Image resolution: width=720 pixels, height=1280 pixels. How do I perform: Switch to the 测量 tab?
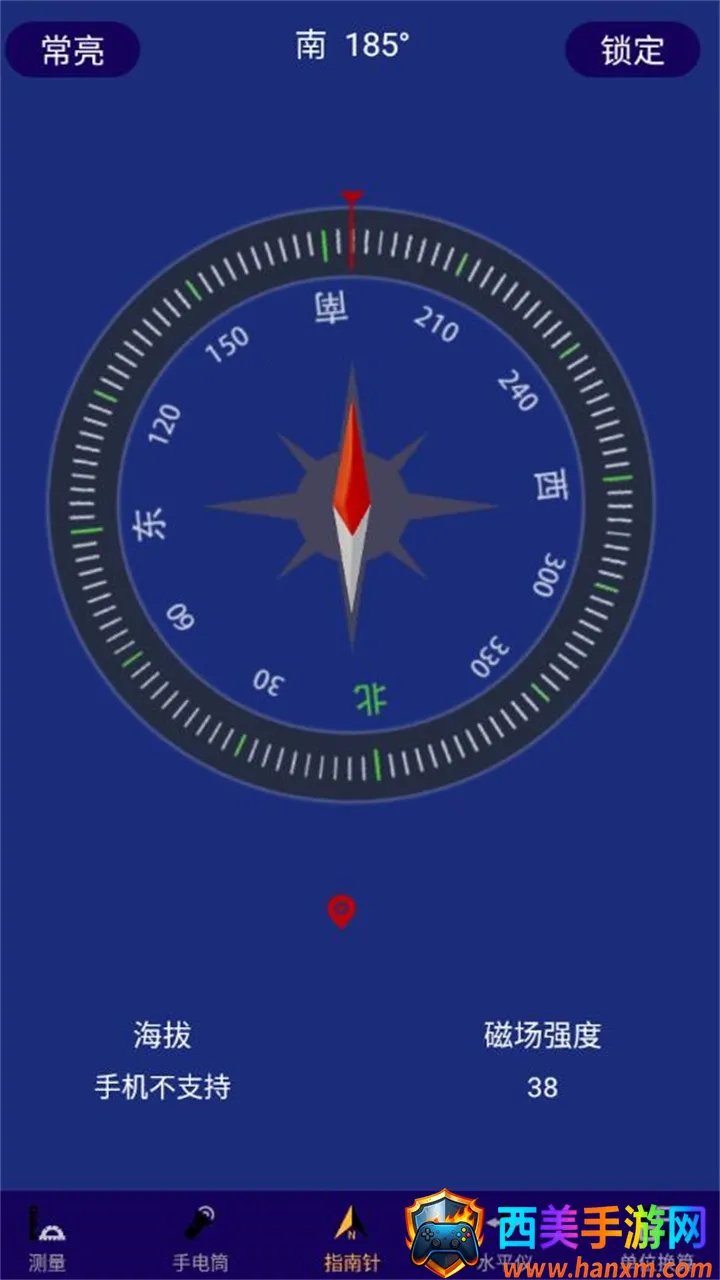[47, 1238]
